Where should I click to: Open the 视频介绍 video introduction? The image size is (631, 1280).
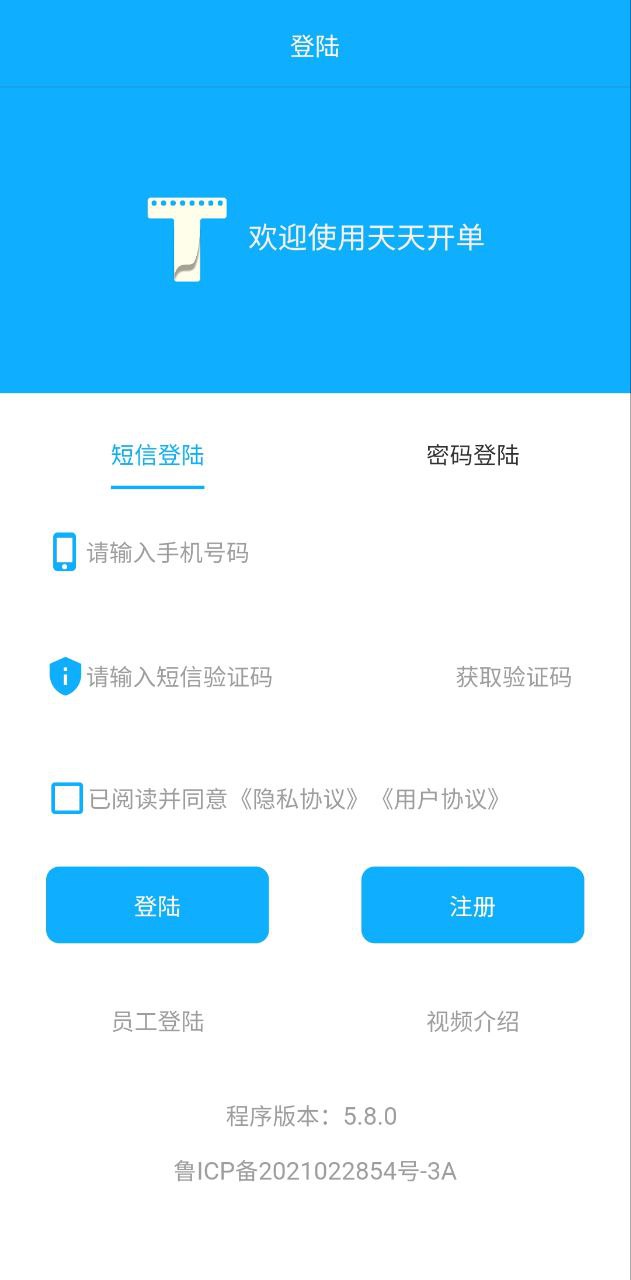coord(473,1021)
